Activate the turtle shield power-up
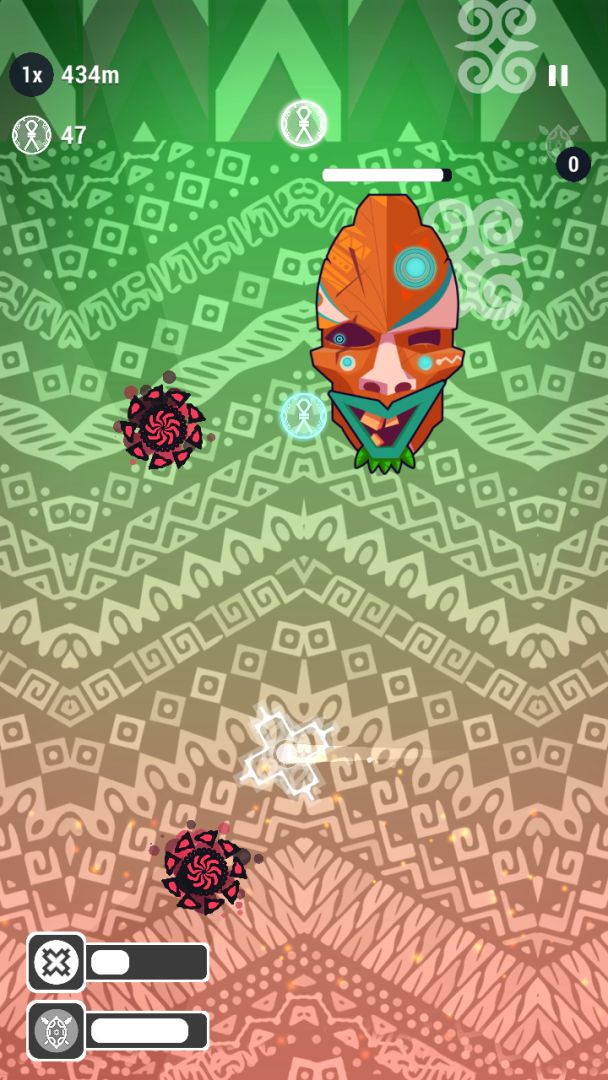 (x=56, y=1030)
